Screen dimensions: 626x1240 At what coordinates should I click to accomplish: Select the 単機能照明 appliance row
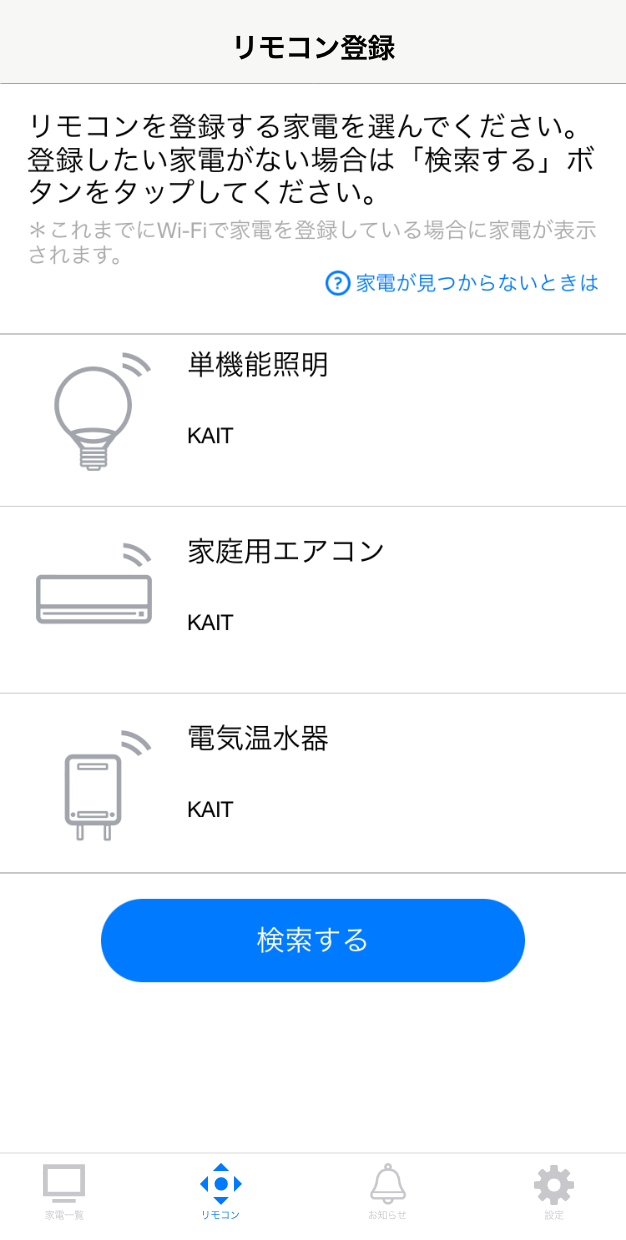tap(313, 420)
